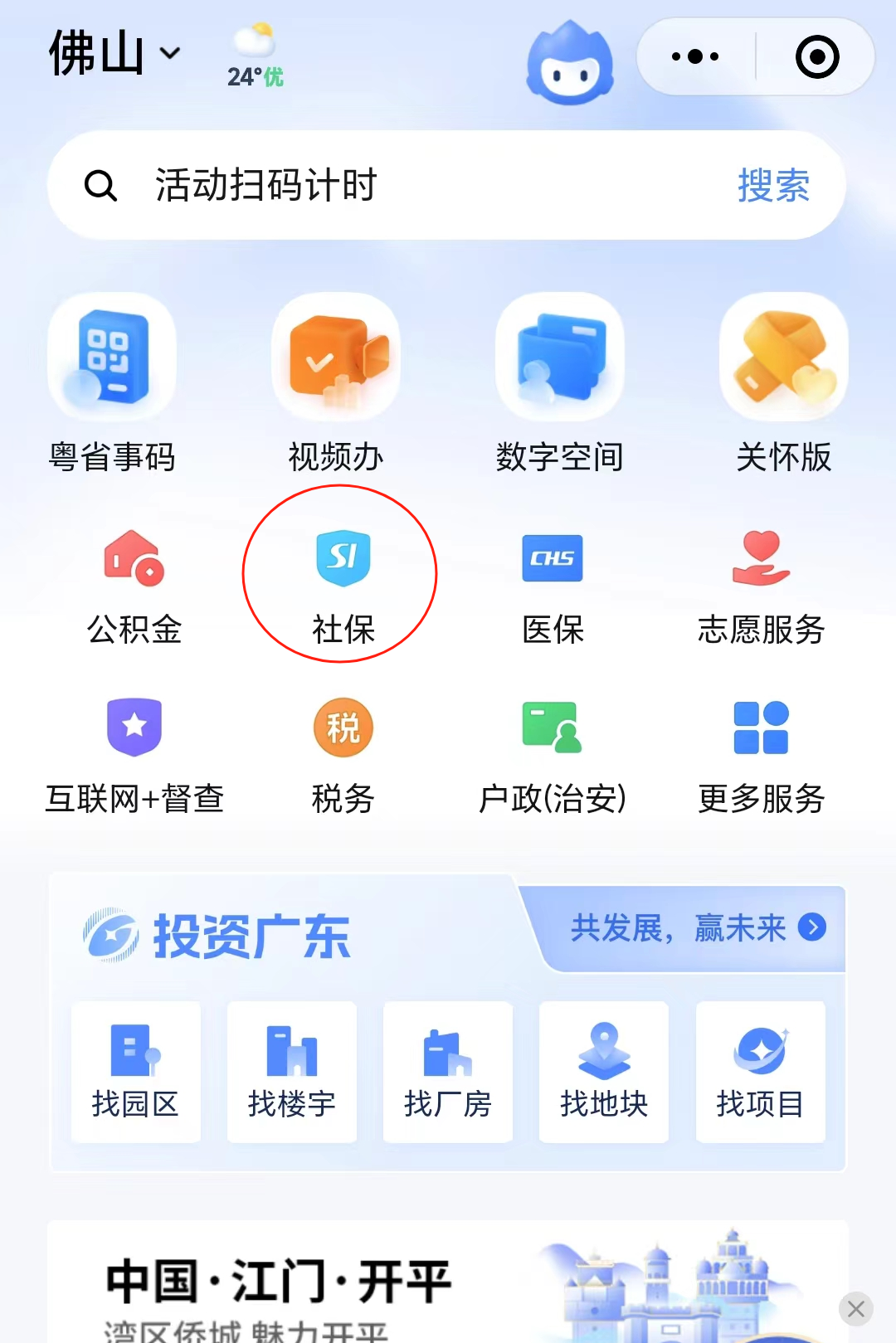Close the mini program via target icon
Image resolution: width=896 pixels, height=1343 pixels.
[x=816, y=56]
